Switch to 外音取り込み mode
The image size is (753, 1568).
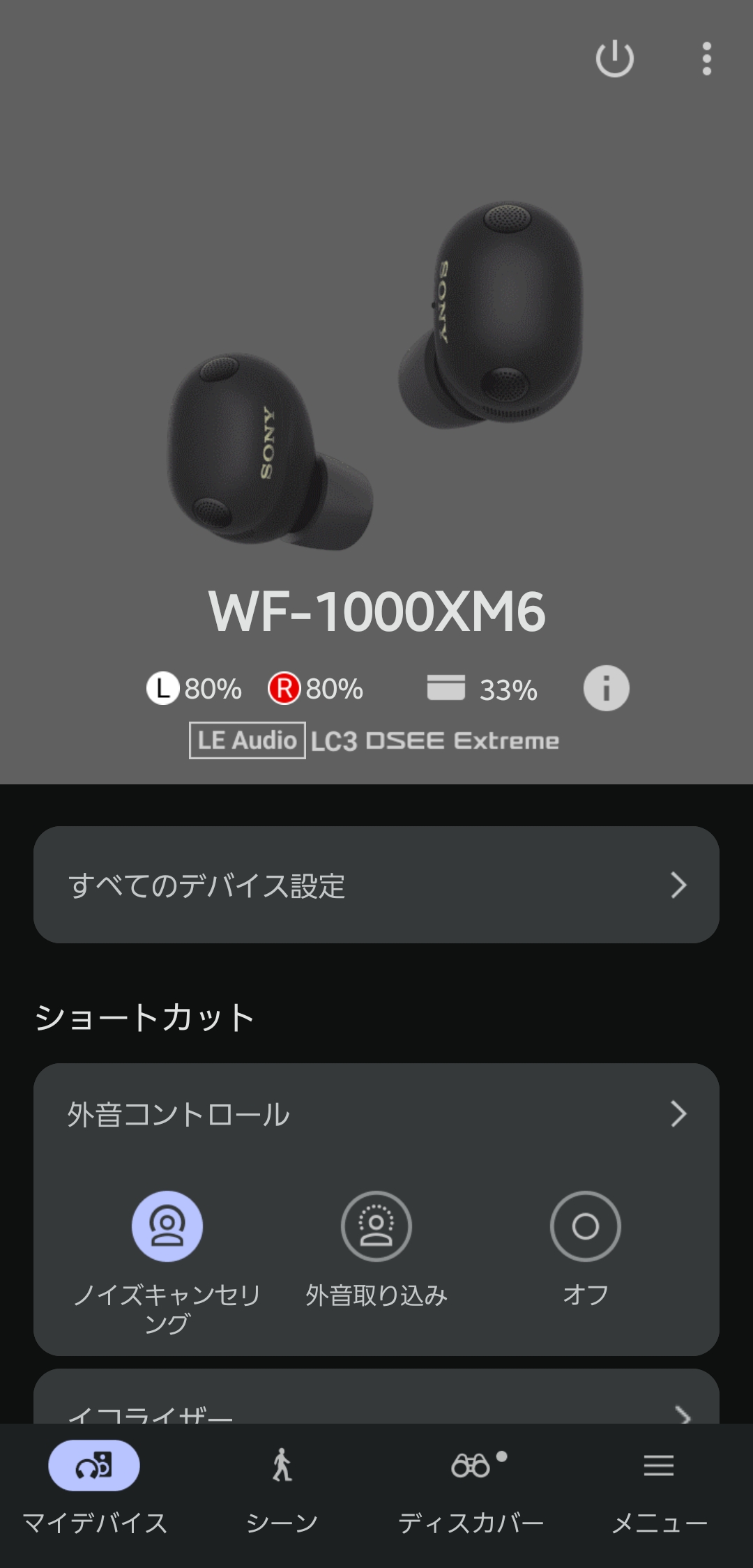point(376,1226)
